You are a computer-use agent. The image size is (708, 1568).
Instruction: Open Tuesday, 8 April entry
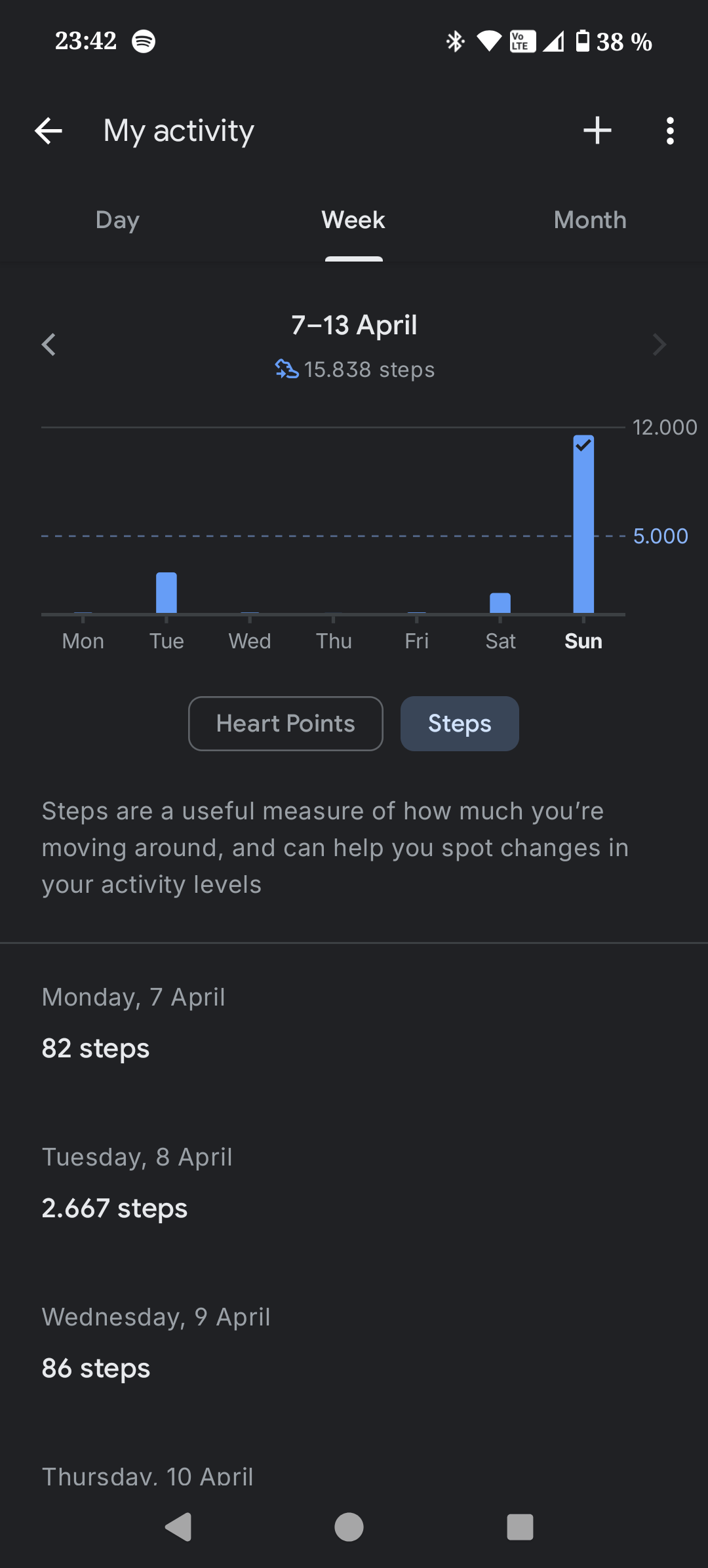point(354,1183)
